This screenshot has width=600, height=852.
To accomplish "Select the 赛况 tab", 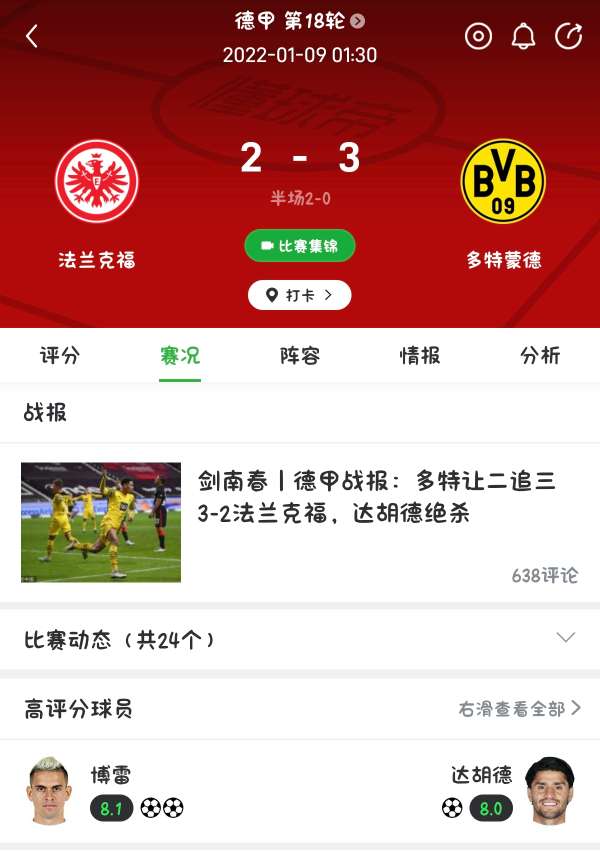I will pos(180,355).
